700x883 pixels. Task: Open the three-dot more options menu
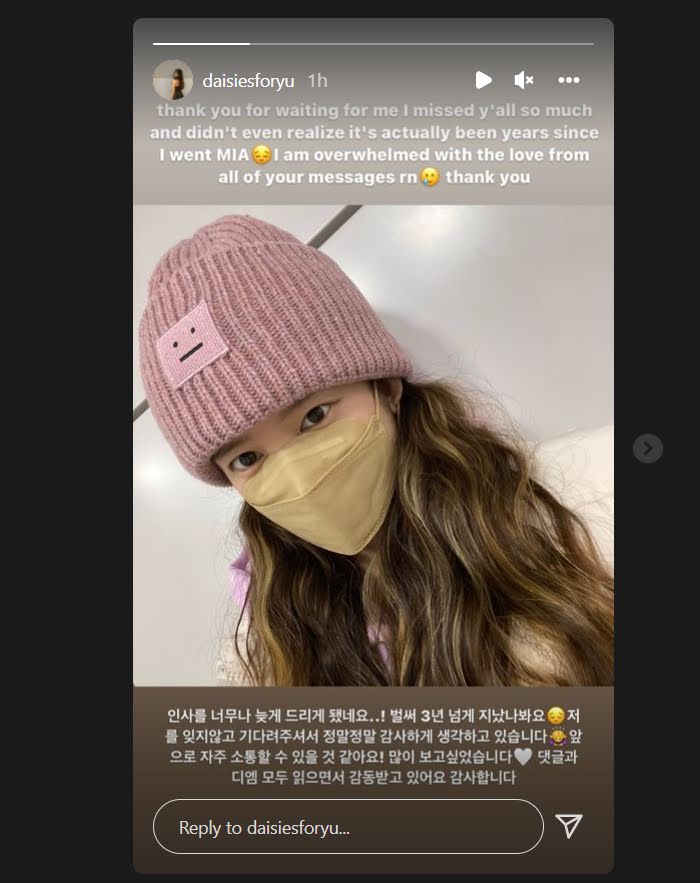click(569, 80)
